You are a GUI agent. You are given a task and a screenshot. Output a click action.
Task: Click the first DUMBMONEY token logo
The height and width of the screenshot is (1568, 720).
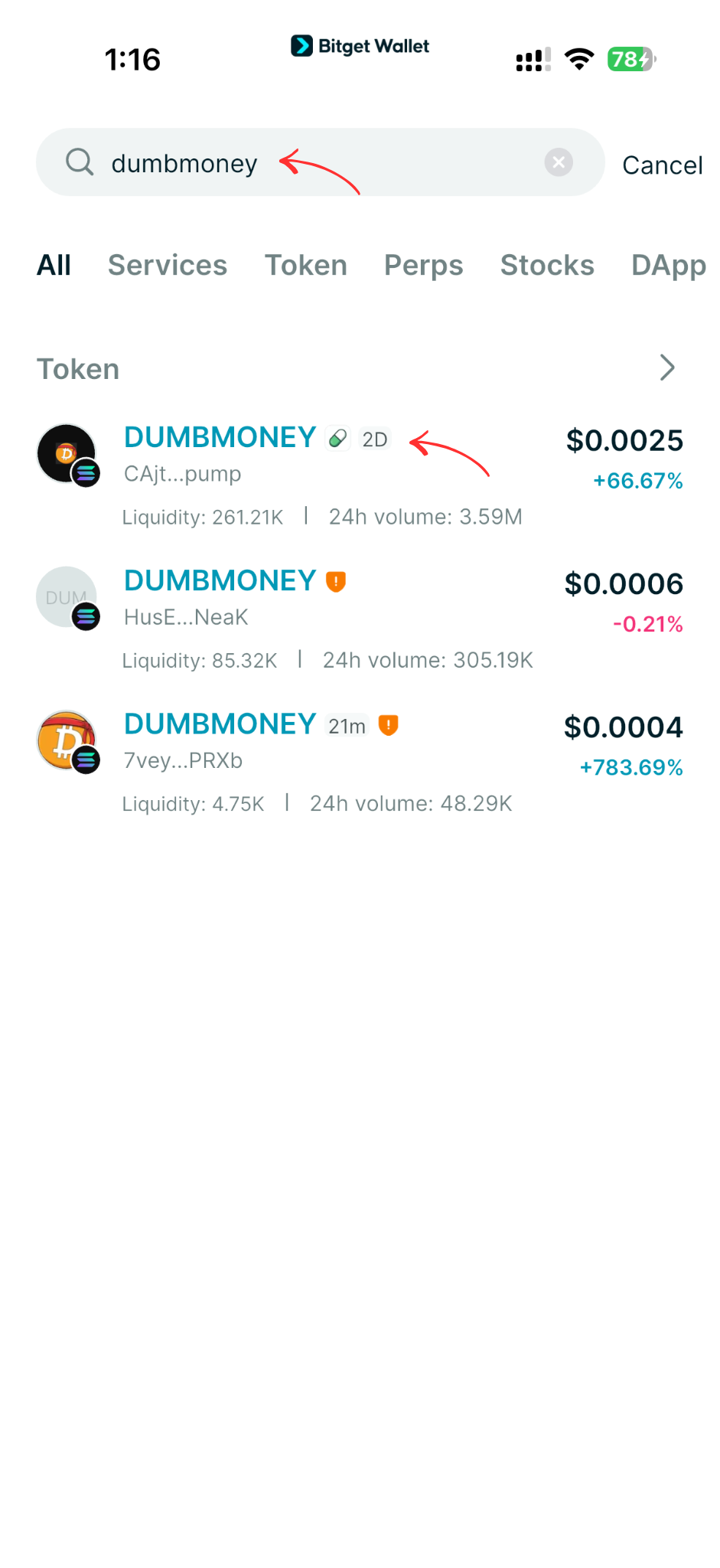pyautogui.click(x=66, y=452)
